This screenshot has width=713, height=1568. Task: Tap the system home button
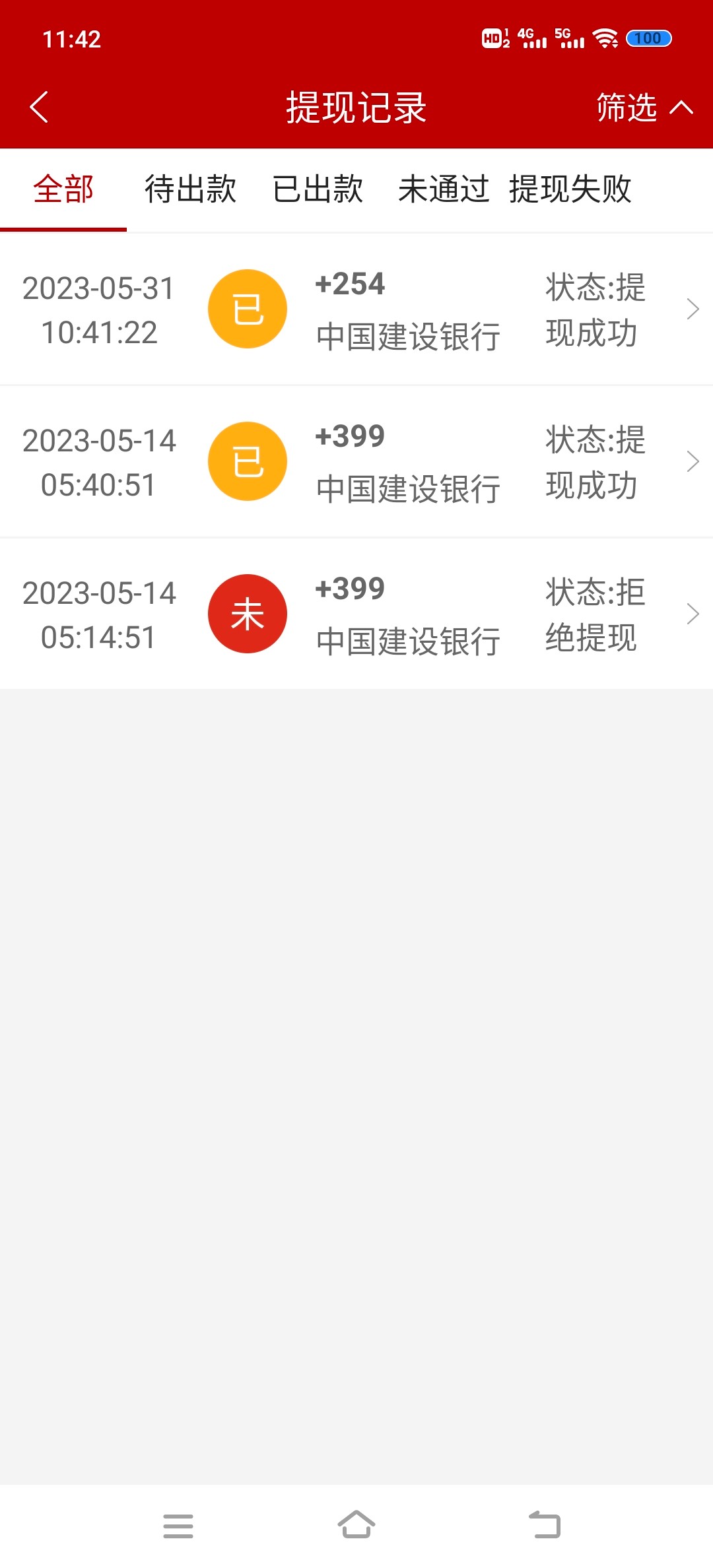click(x=356, y=1525)
